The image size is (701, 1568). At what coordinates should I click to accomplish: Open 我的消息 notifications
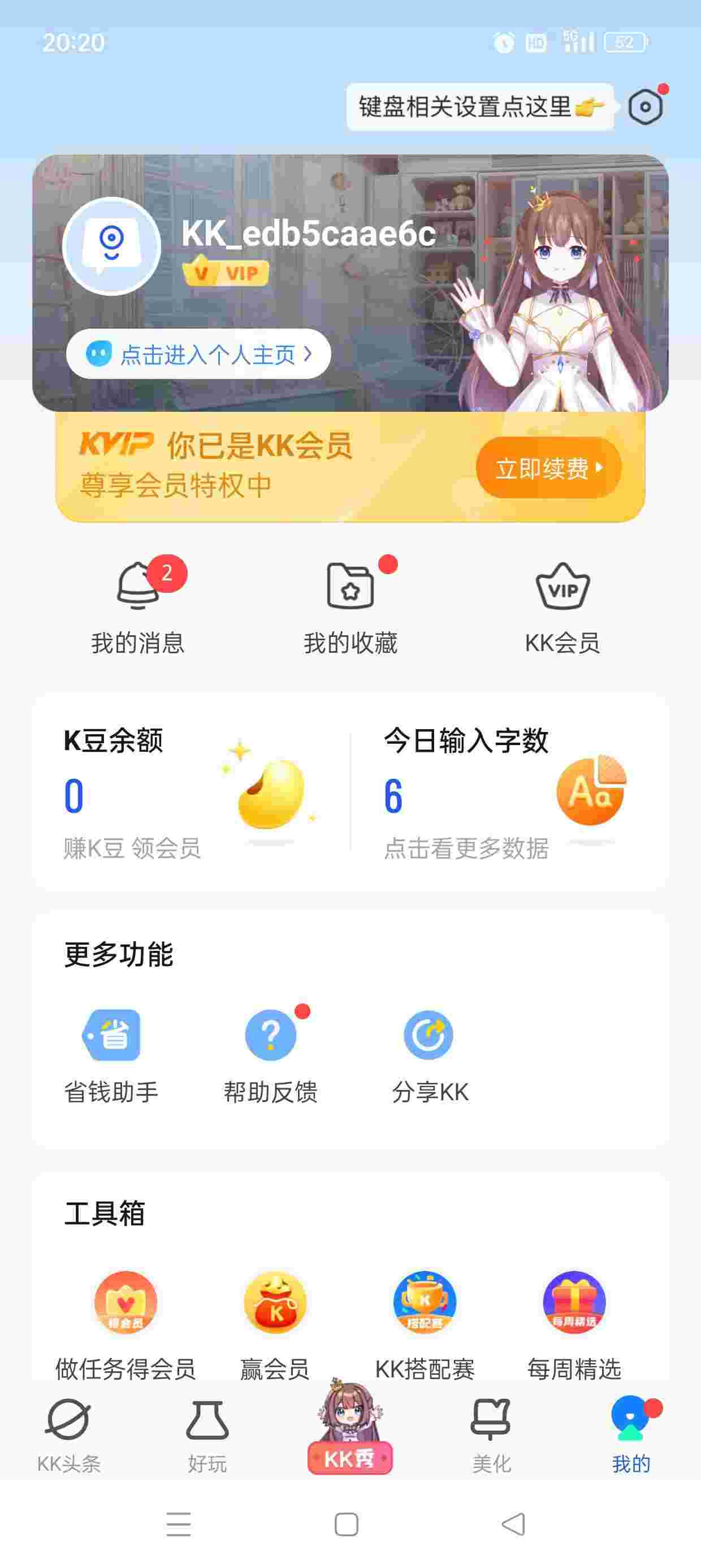pyautogui.click(x=138, y=607)
